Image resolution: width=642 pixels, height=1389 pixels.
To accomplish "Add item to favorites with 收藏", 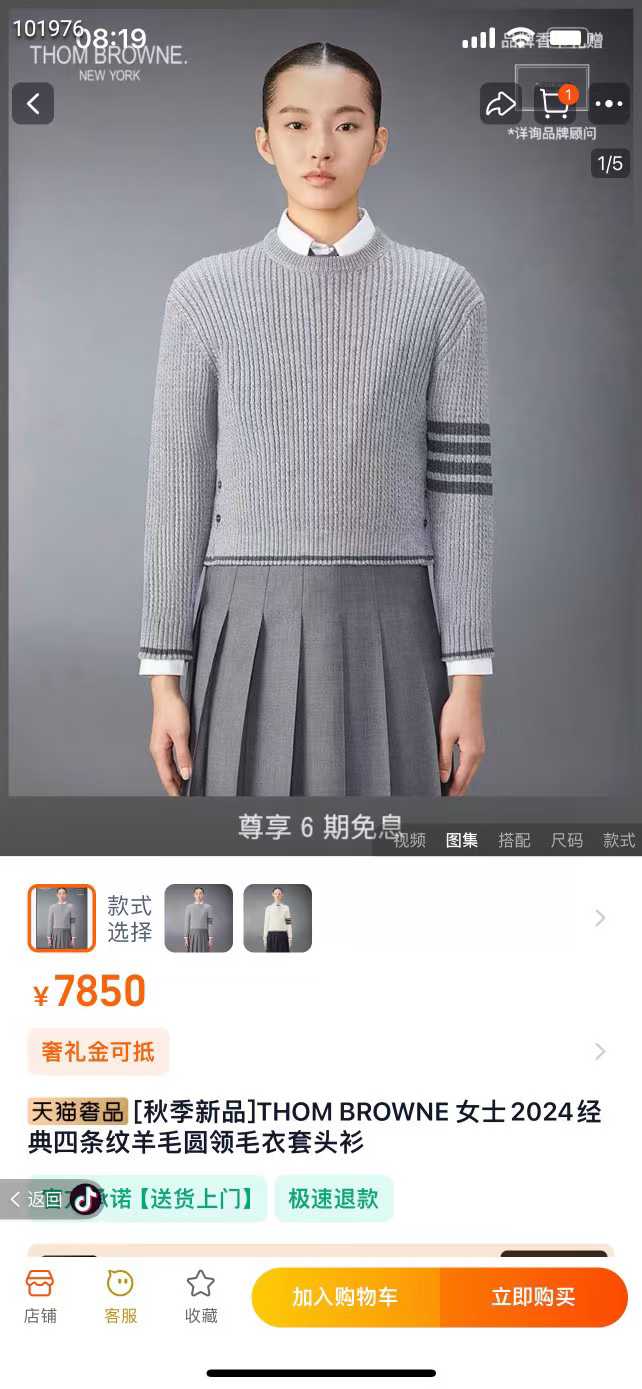I will point(201,1297).
